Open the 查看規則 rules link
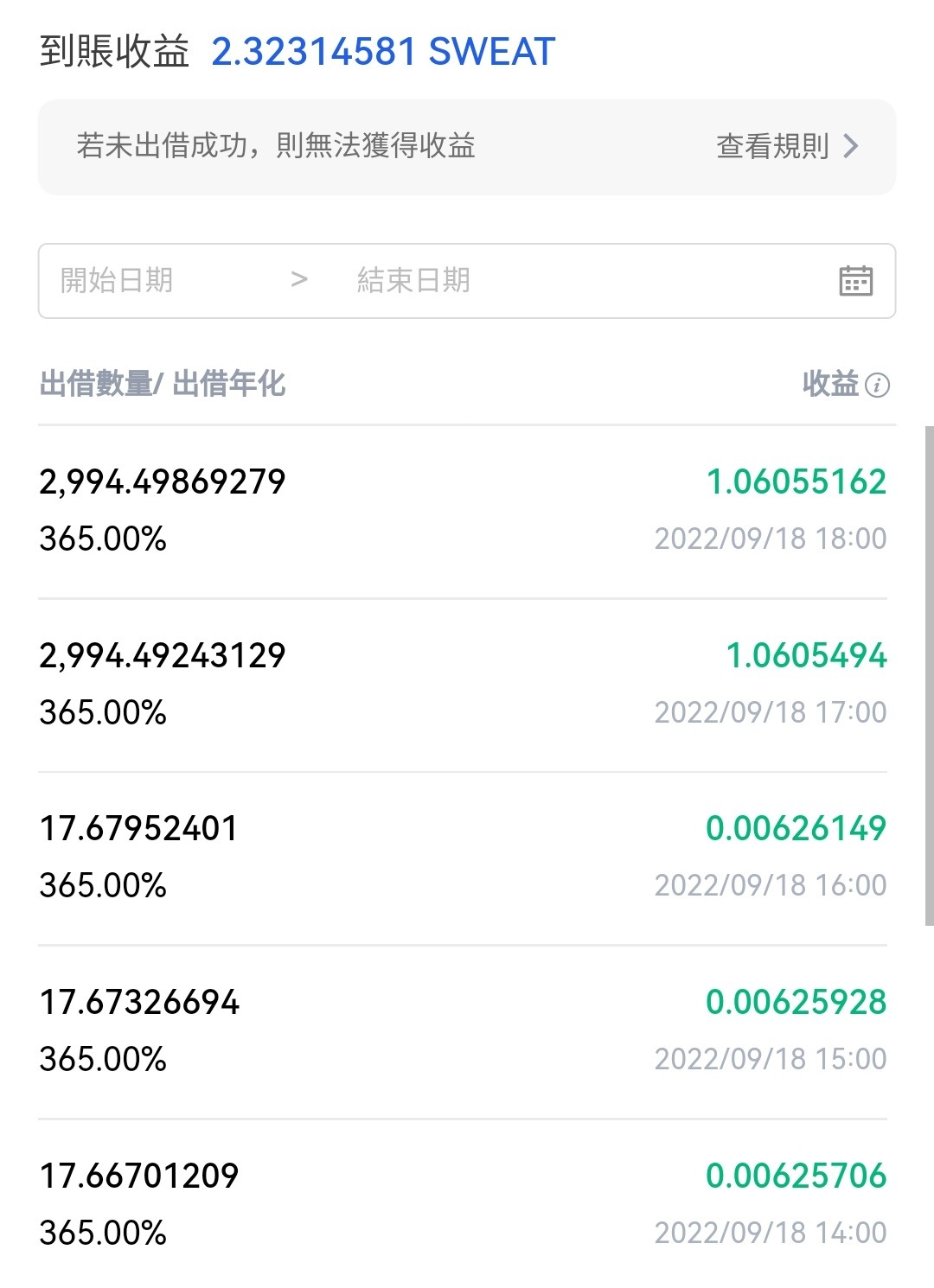The width and height of the screenshot is (934, 1288). (x=787, y=146)
